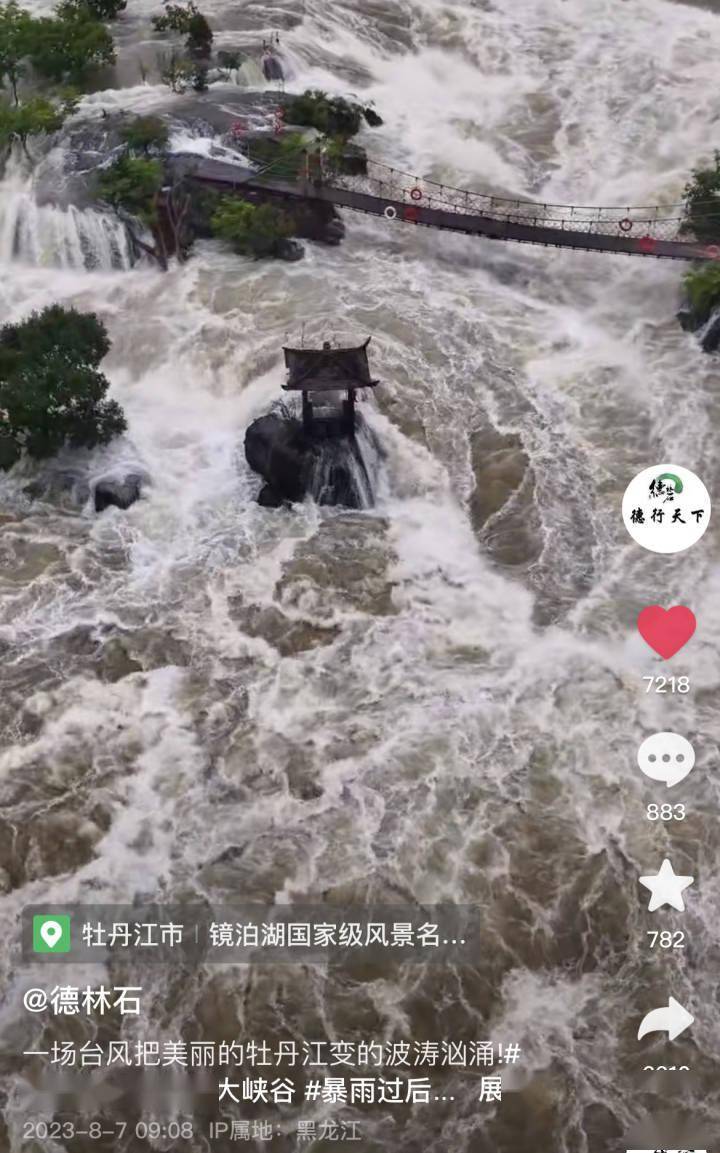
Task: Open the 牡丹江市 镜泊湖 location tag
Action: (250, 934)
